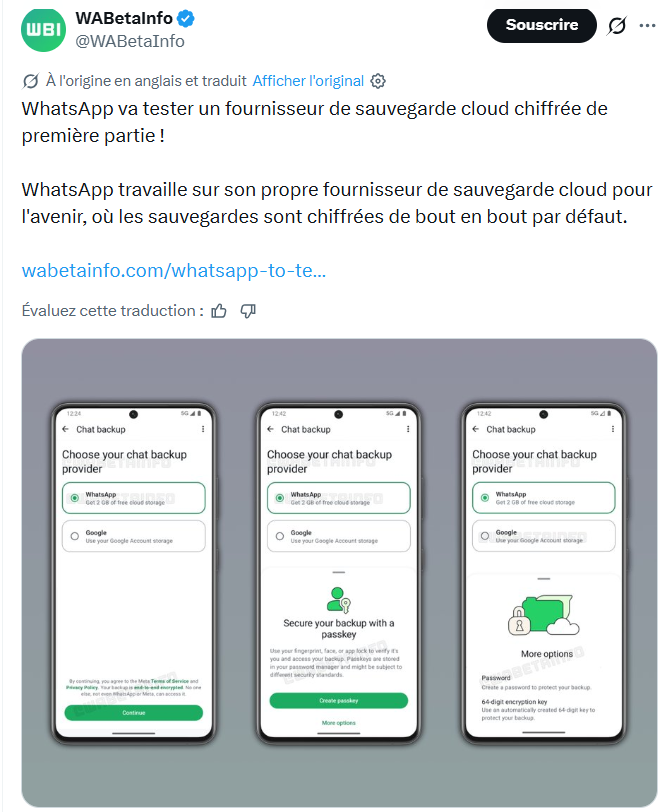Tap the Souscrire button

pyautogui.click(x=541, y=25)
